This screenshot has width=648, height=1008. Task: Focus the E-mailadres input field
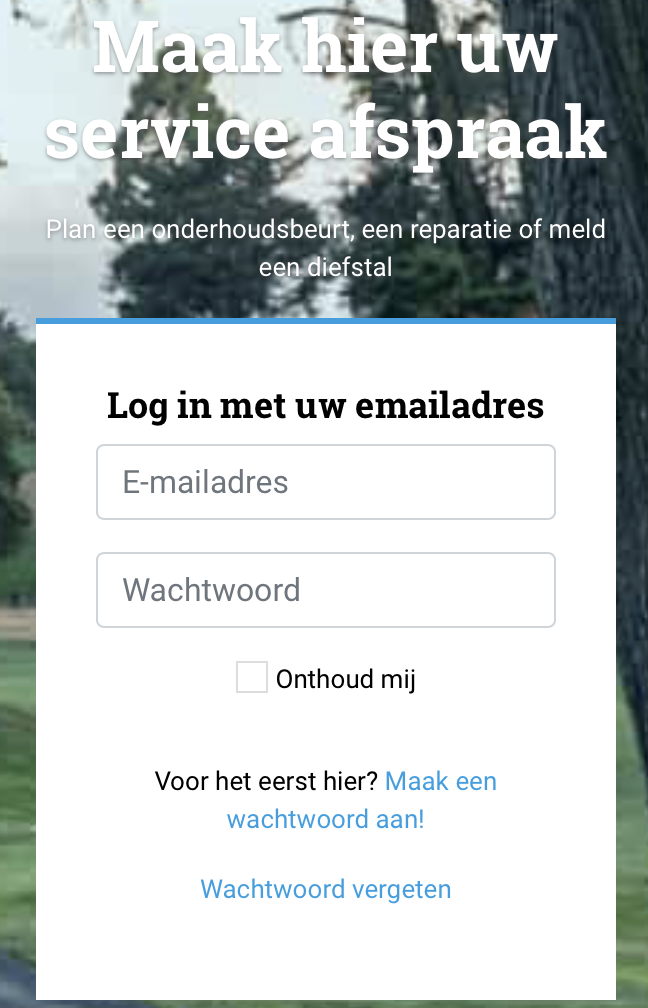(x=325, y=482)
